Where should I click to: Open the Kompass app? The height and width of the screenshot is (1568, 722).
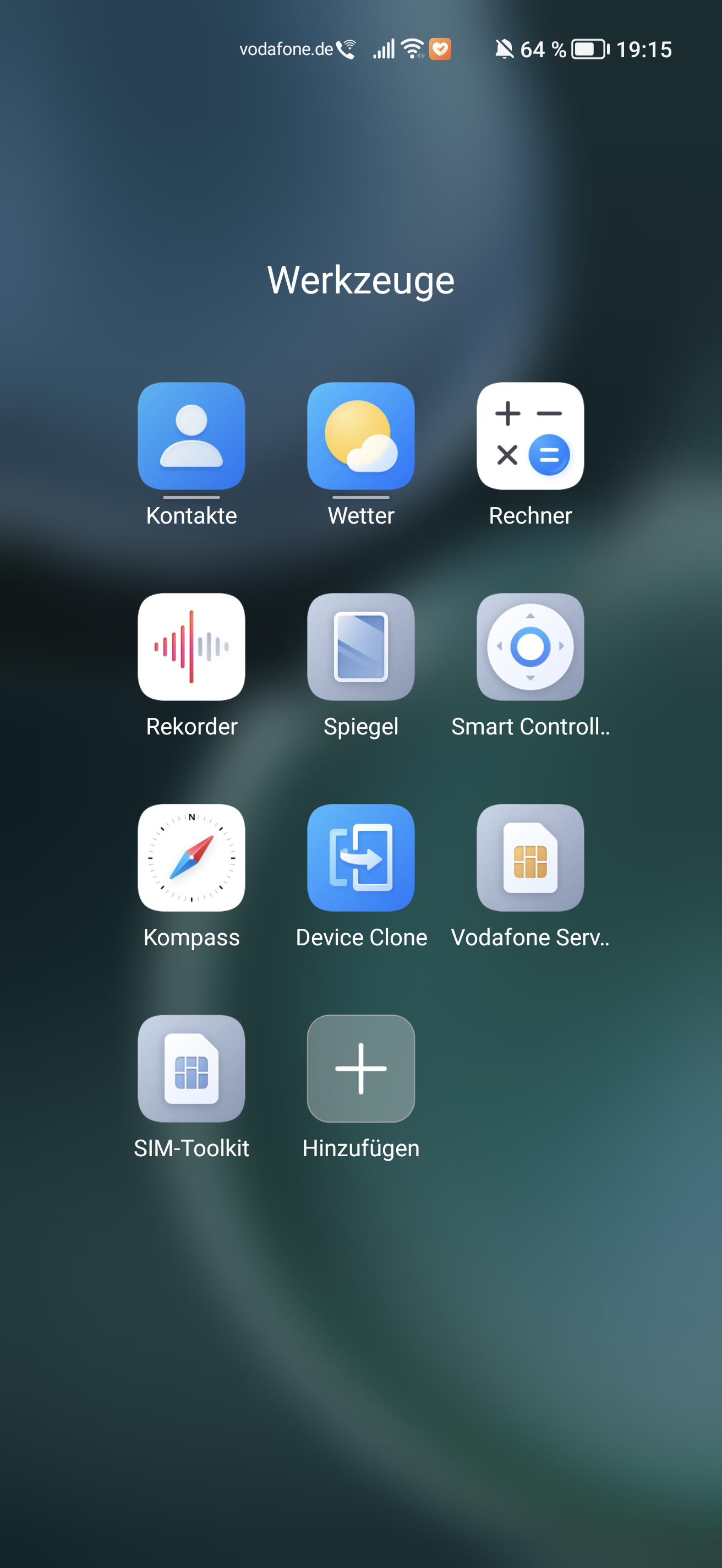click(x=192, y=857)
